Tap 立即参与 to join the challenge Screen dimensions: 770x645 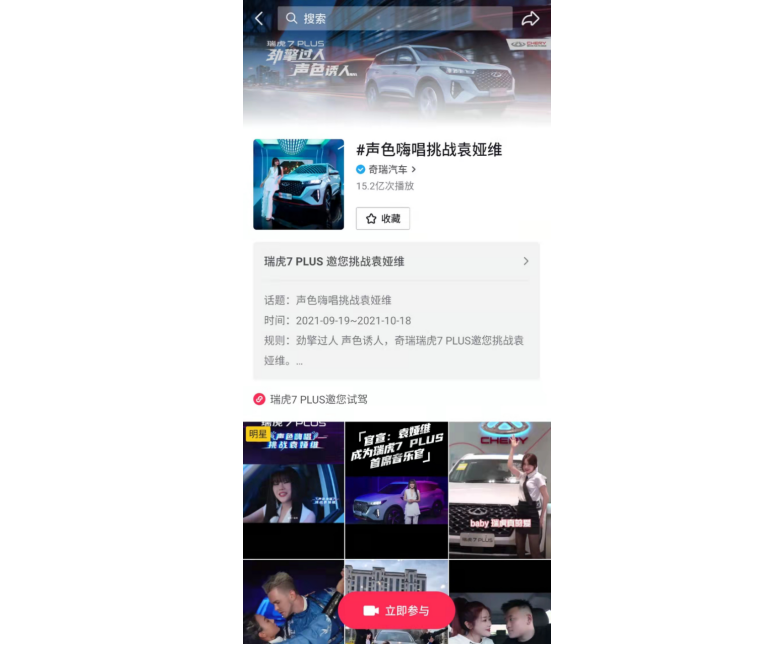396,610
